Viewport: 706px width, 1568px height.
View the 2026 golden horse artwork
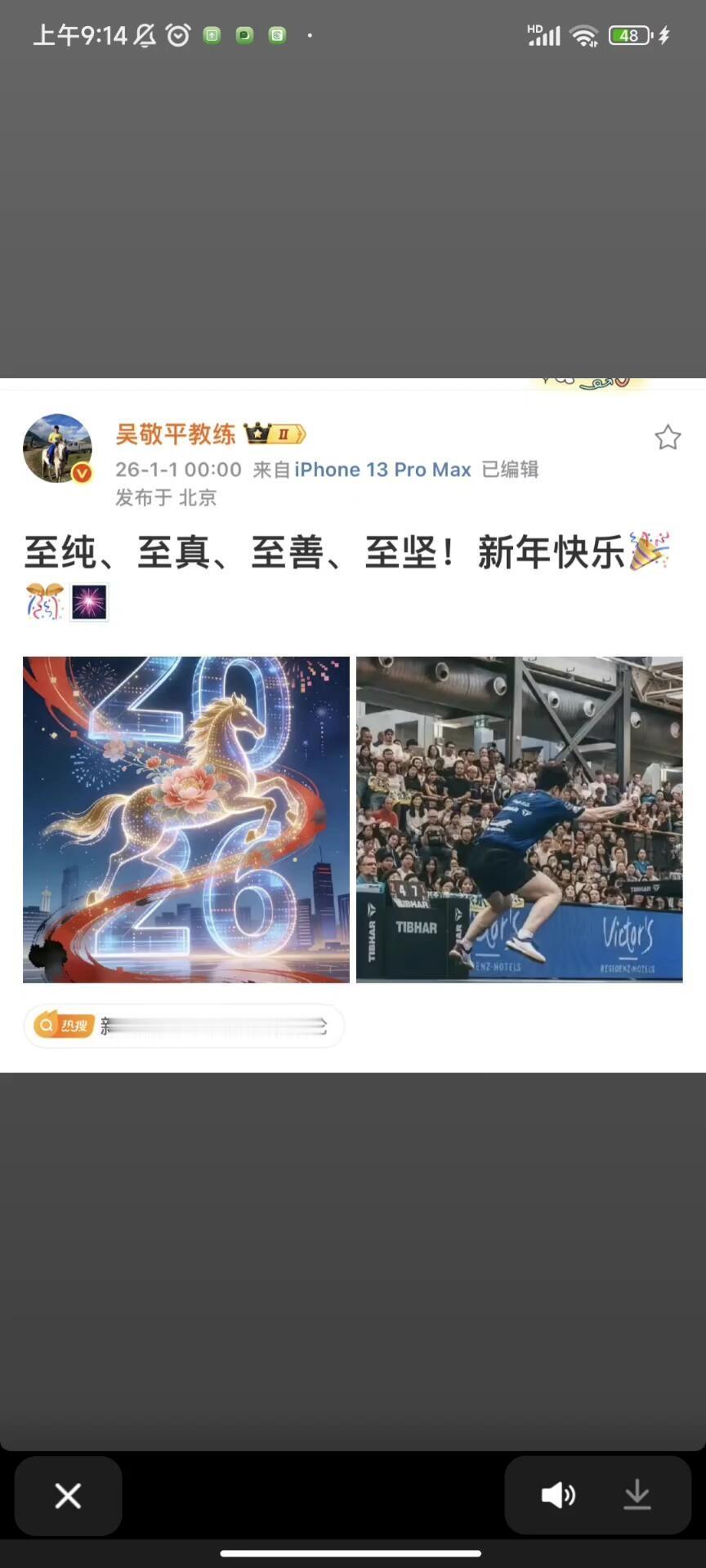coord(185,818)
